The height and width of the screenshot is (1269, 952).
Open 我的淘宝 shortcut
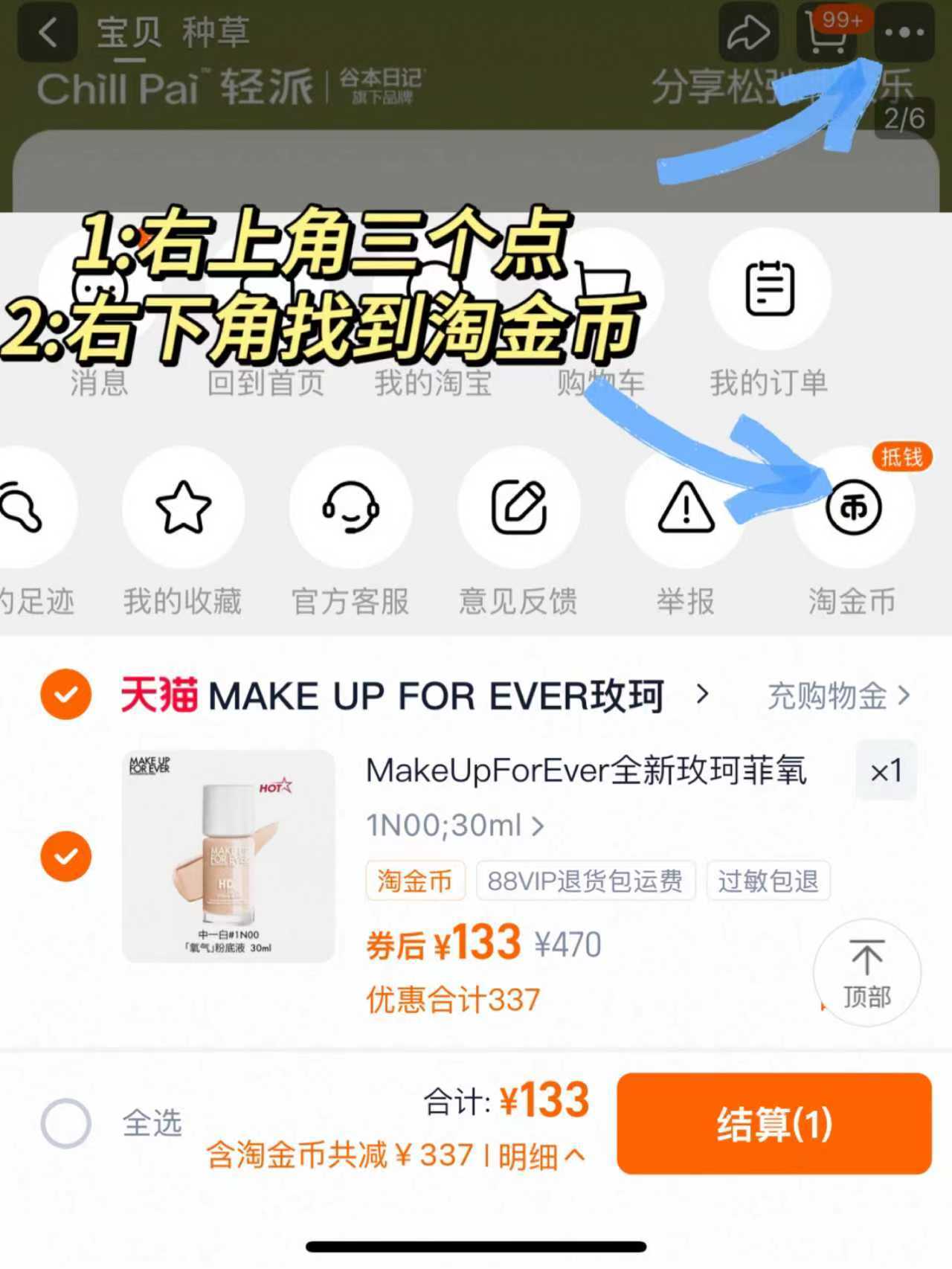[x=435, y=320]
